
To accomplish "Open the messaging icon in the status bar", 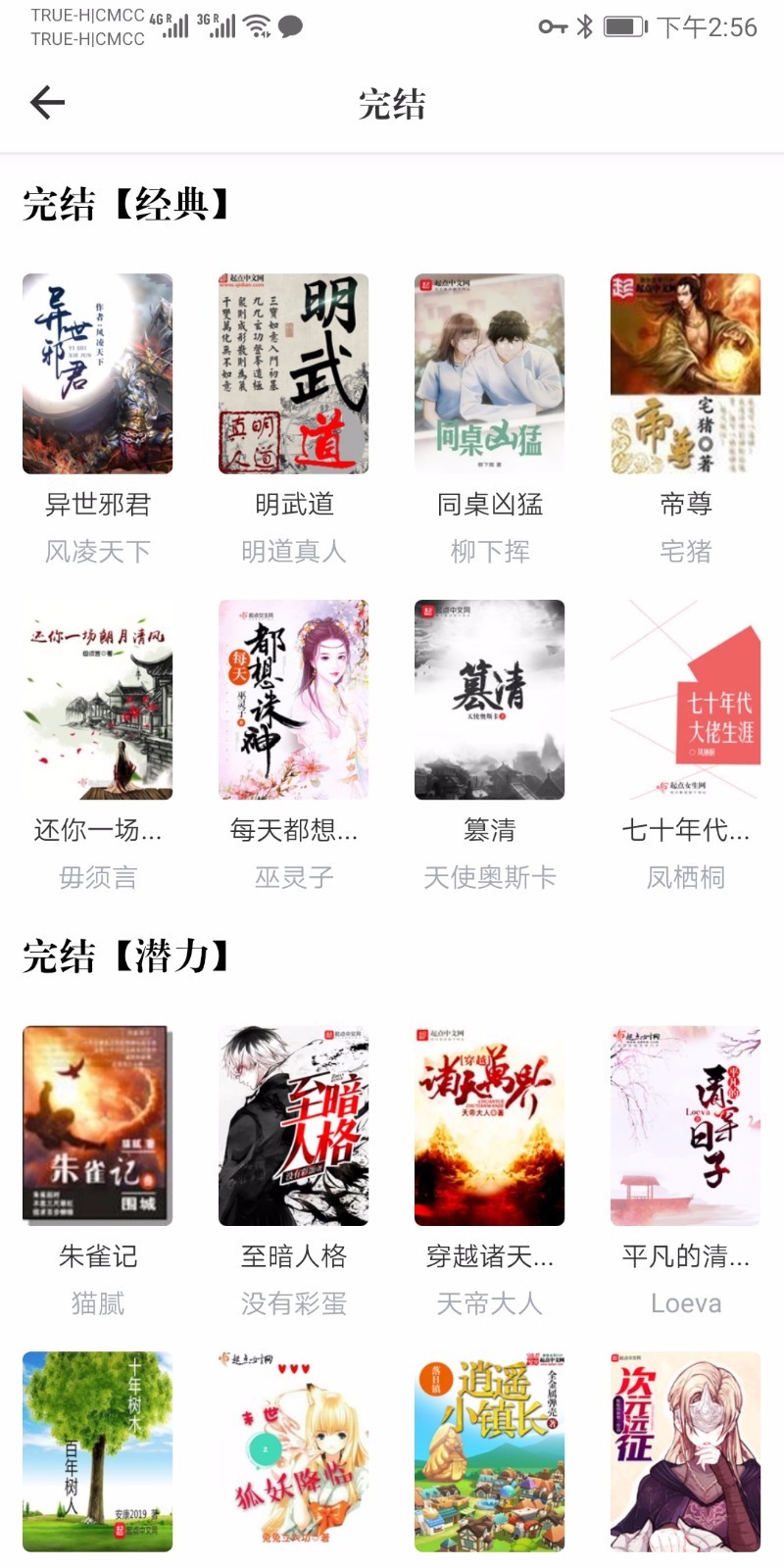I will (x=289, y=27).
